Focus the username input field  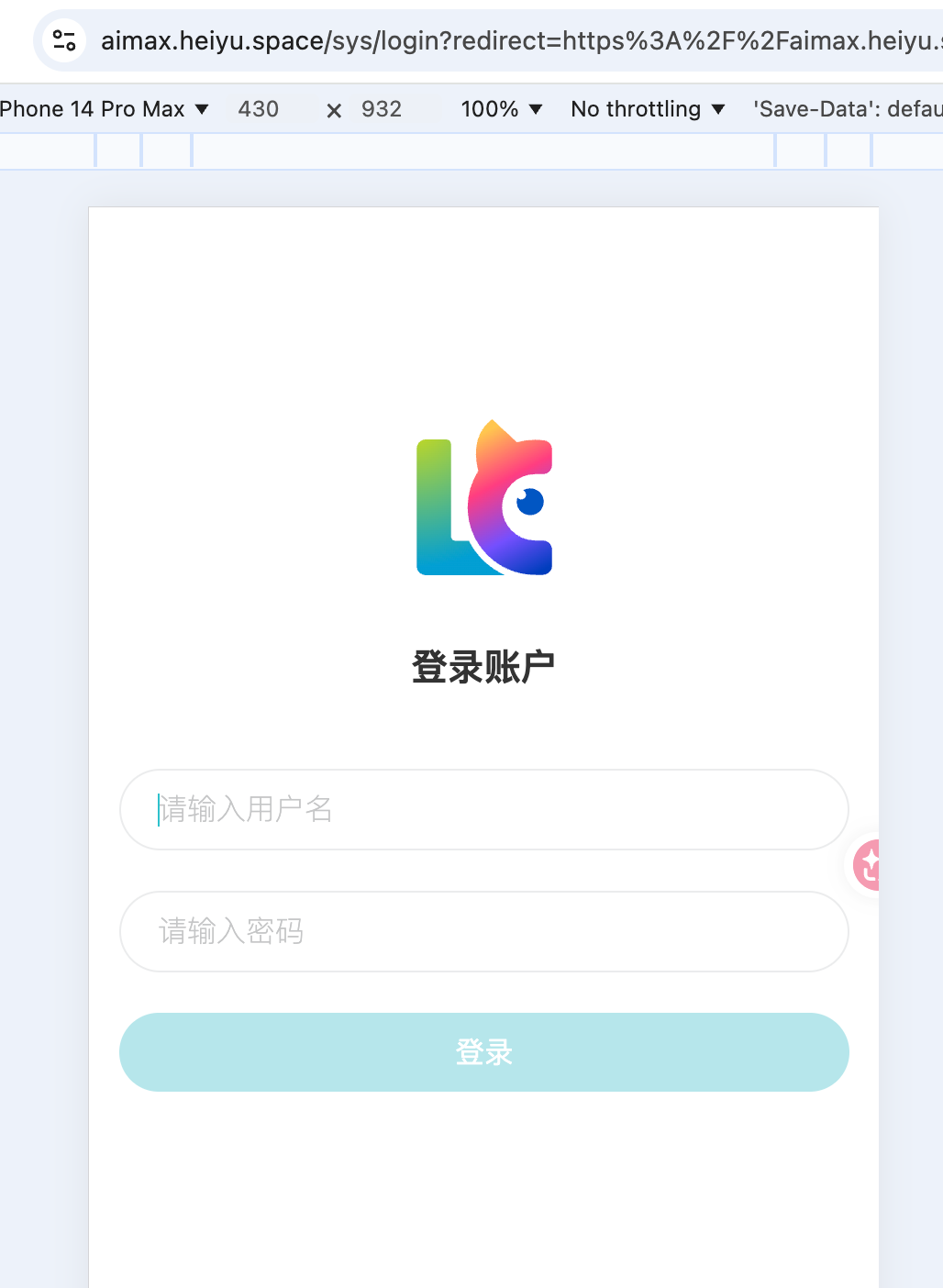[x=483, y=809]
